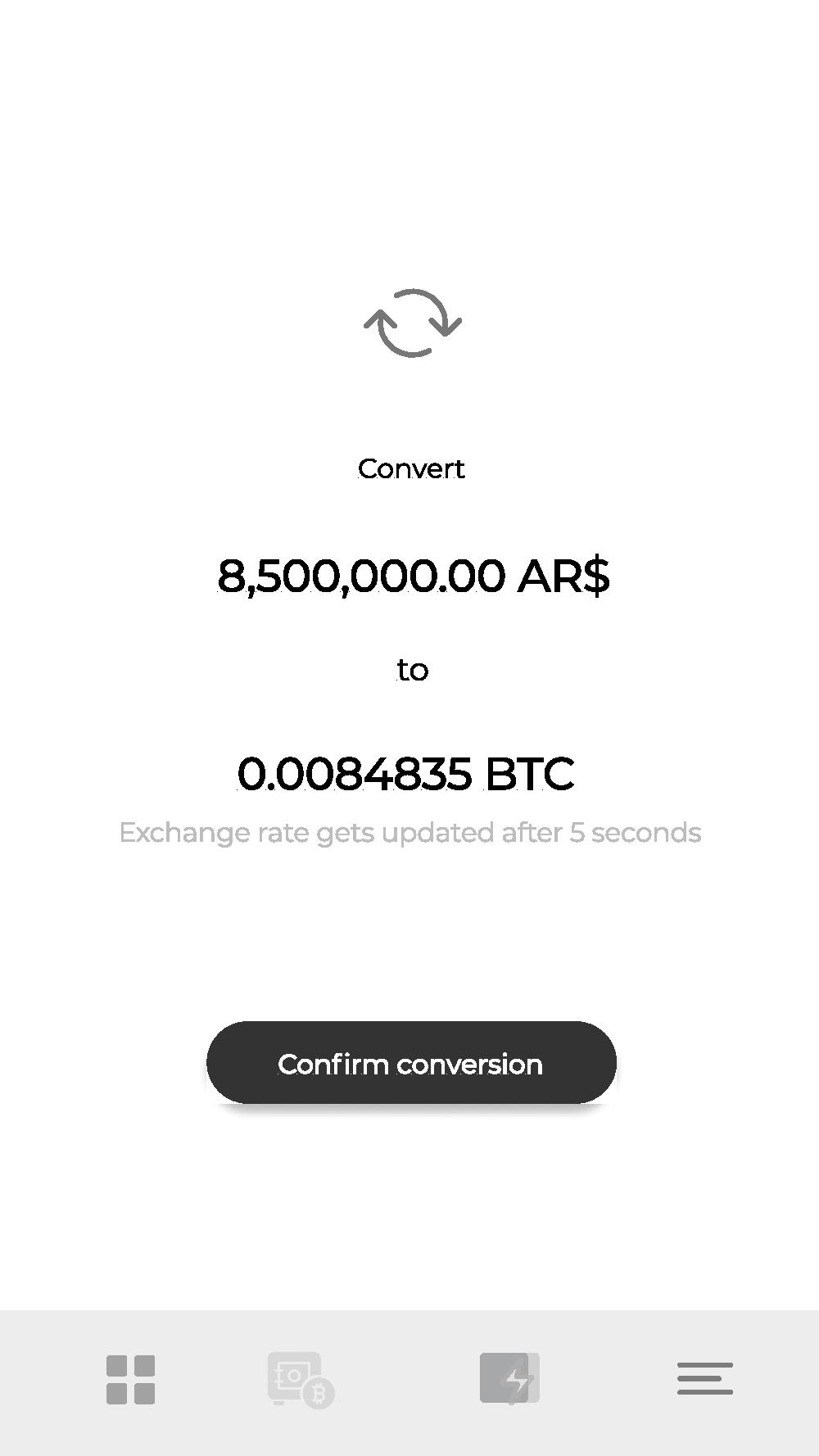Switch to the Bitcoin wallet tab
This screenshot has height=1456, width=819.
click(301, 1380)
